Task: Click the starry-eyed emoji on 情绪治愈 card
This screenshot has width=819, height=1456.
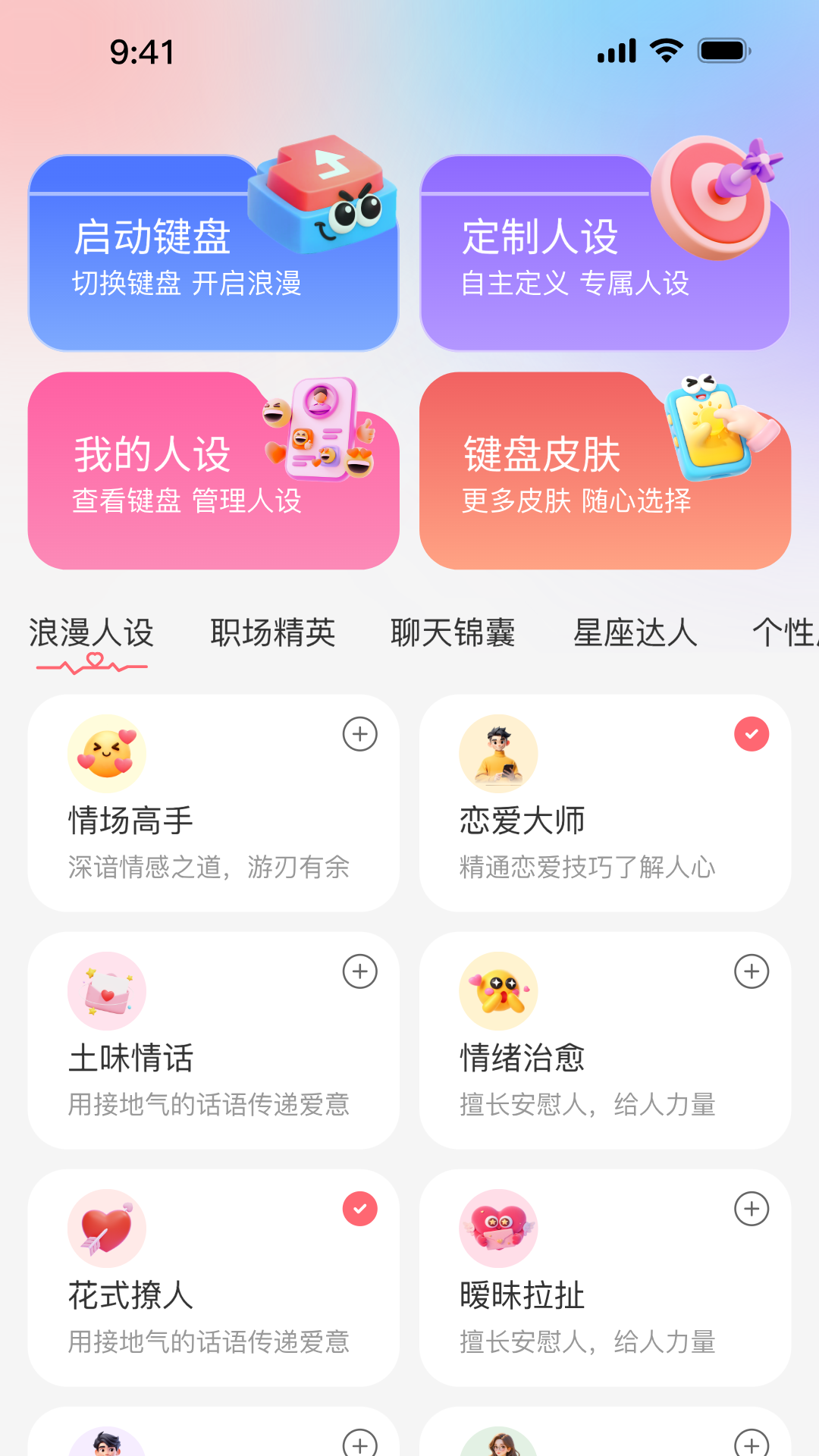Action: click(498, 990)
